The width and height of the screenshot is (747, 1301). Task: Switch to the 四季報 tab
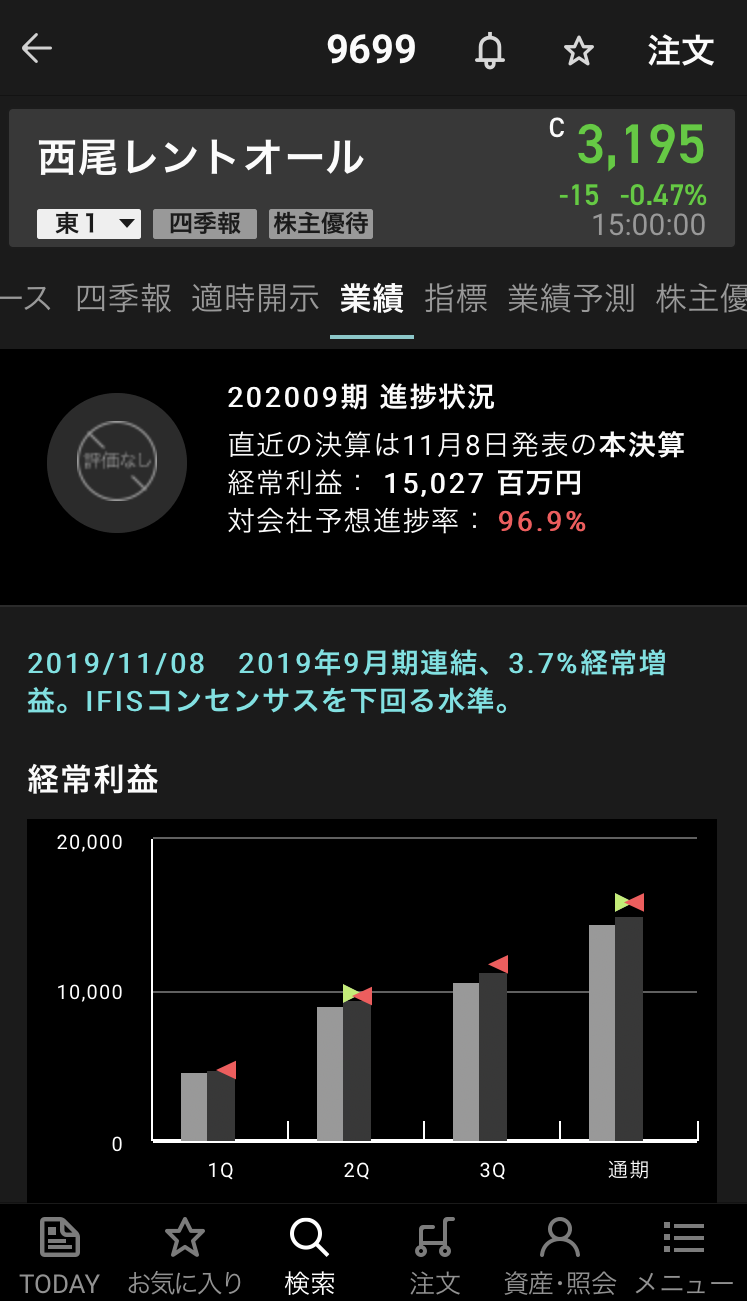tap(124, 298)
